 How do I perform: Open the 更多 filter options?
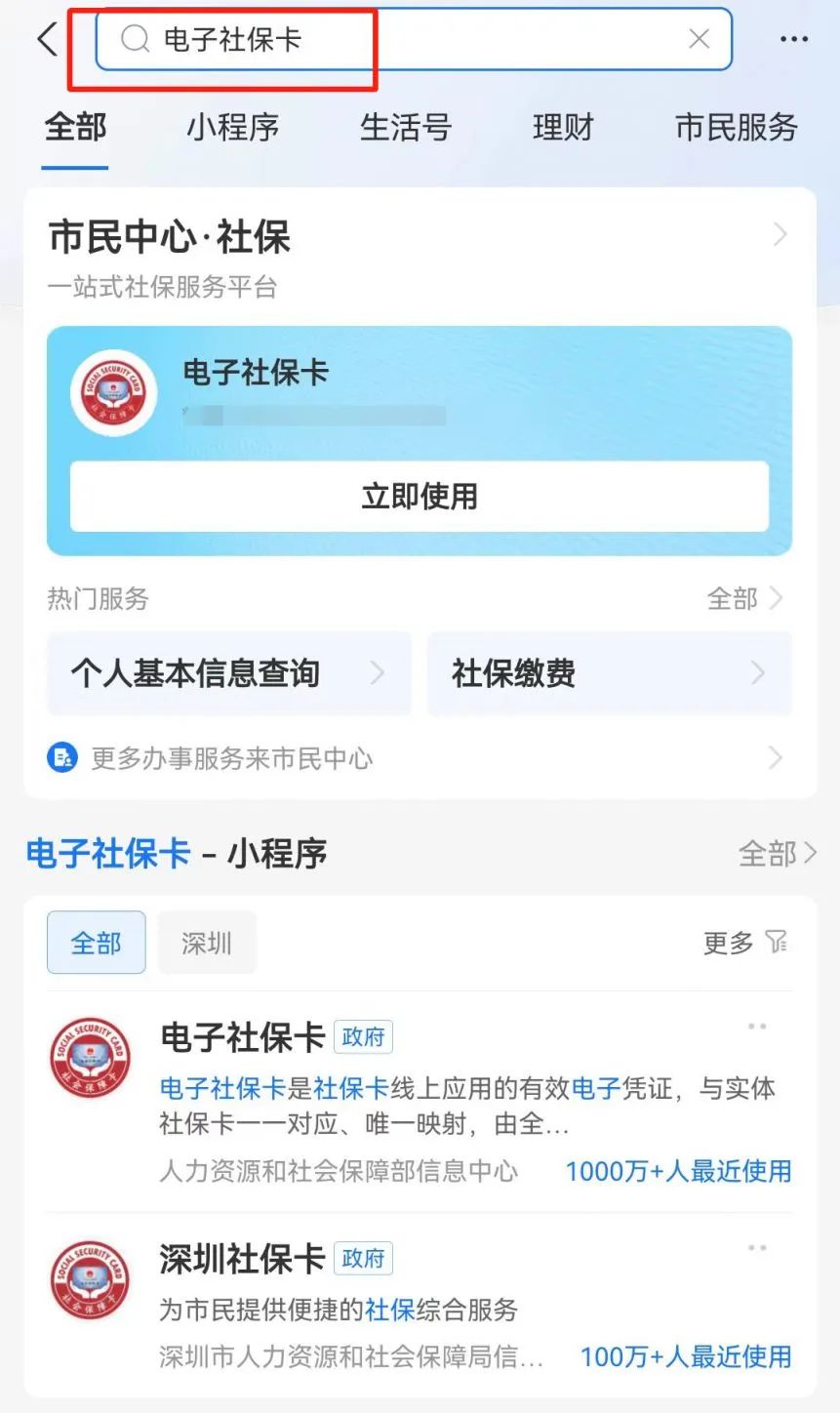[x=745, y=943]
